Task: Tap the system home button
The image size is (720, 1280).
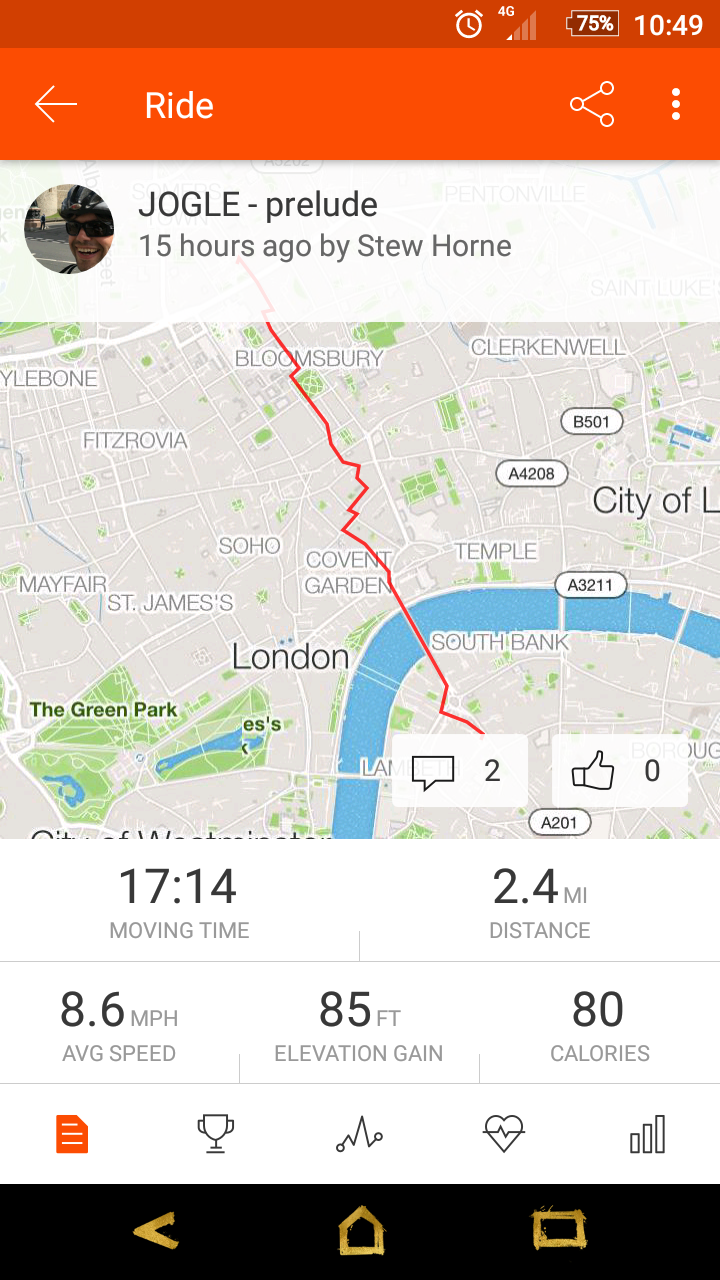Action: (x=360, y=1231)
